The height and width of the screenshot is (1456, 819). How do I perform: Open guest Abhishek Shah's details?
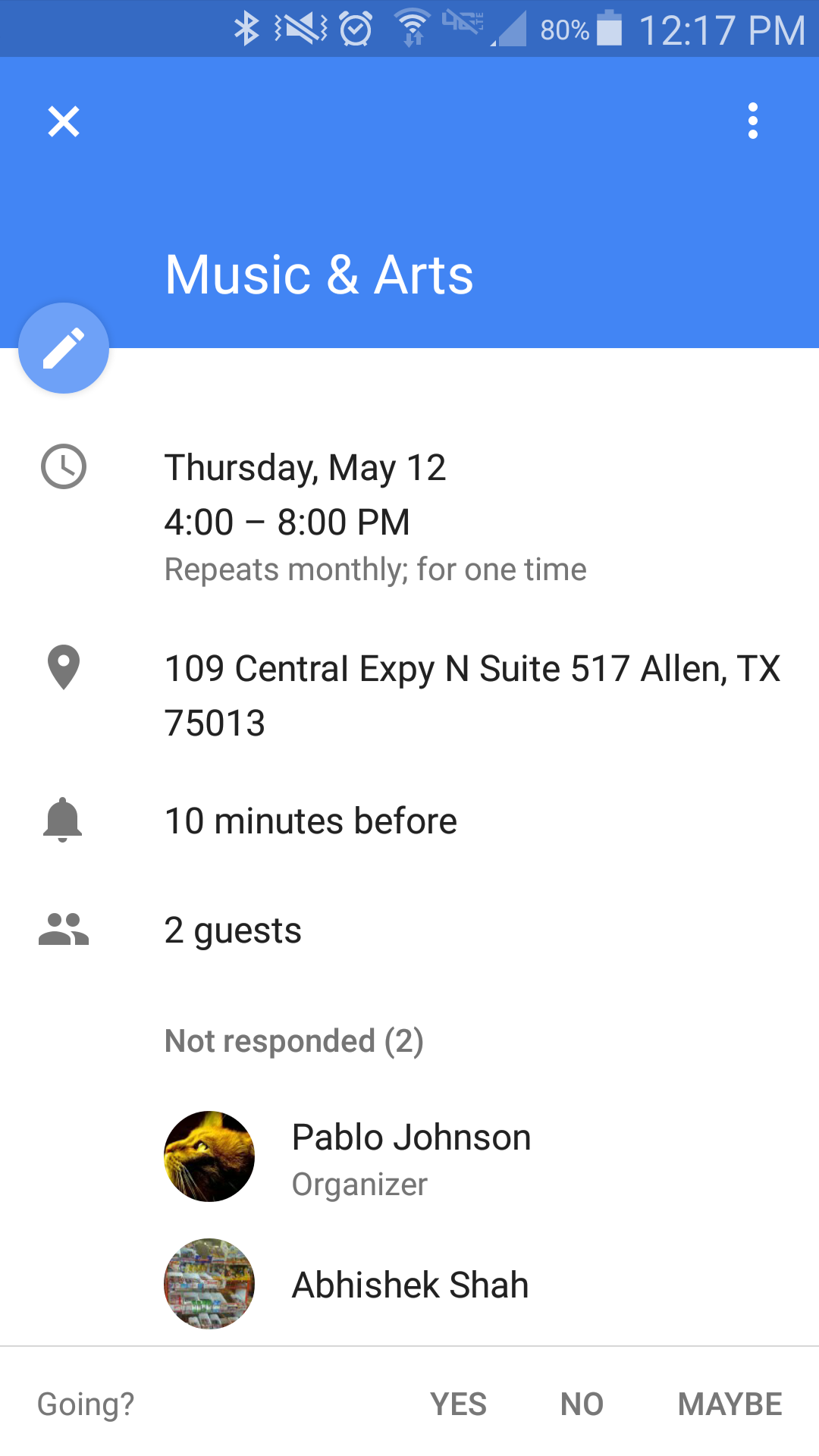(409, 1284)
